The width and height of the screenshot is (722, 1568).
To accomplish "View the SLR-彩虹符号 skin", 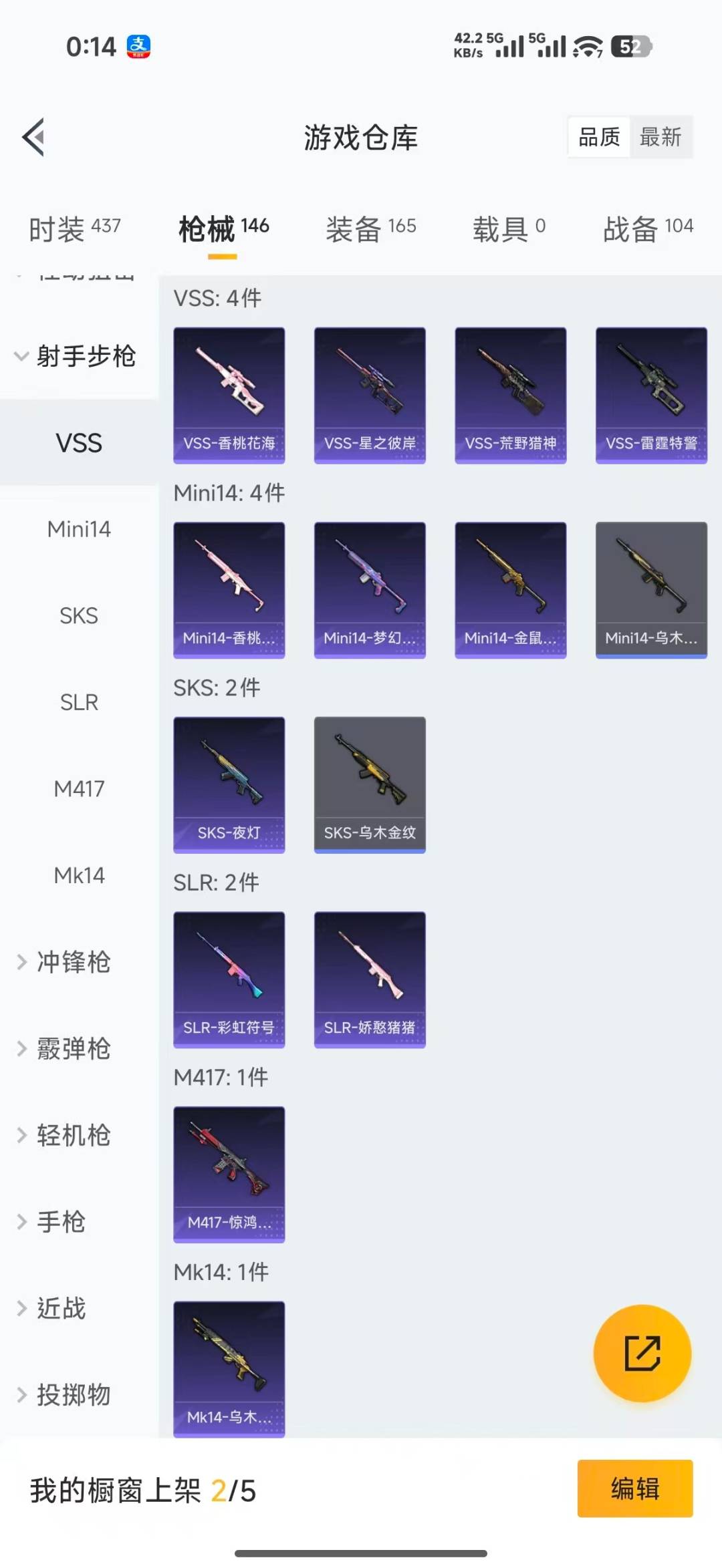I will pos(229,979).
